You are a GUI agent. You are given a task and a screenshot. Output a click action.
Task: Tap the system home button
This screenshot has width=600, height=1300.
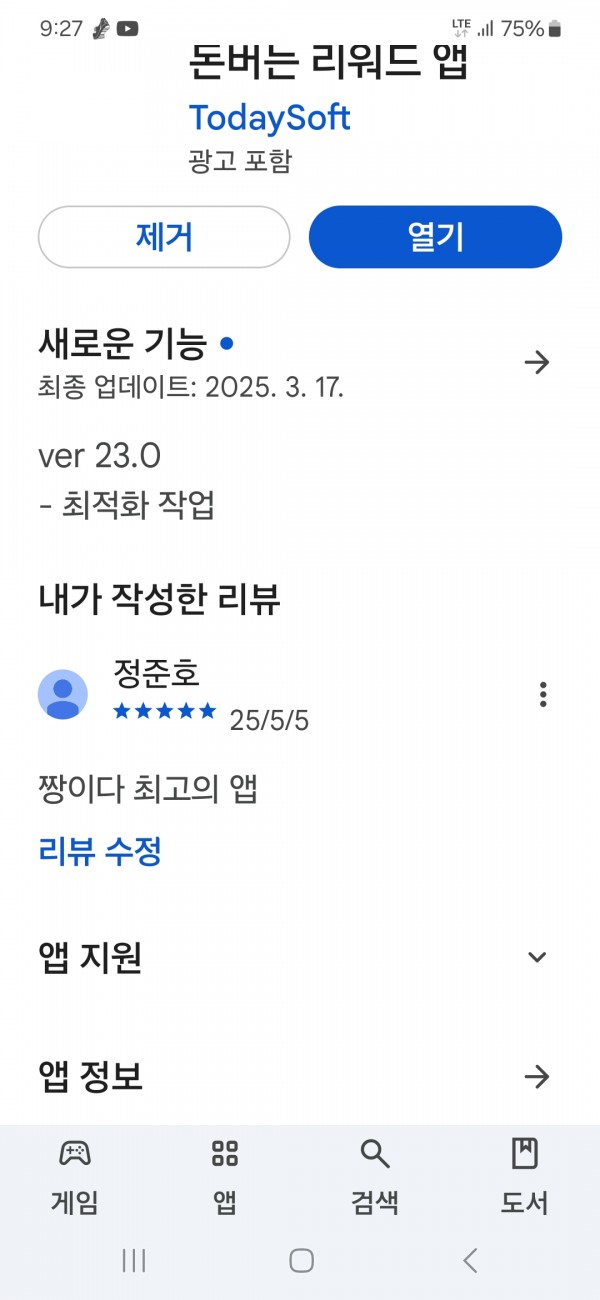click(301, 1260)
